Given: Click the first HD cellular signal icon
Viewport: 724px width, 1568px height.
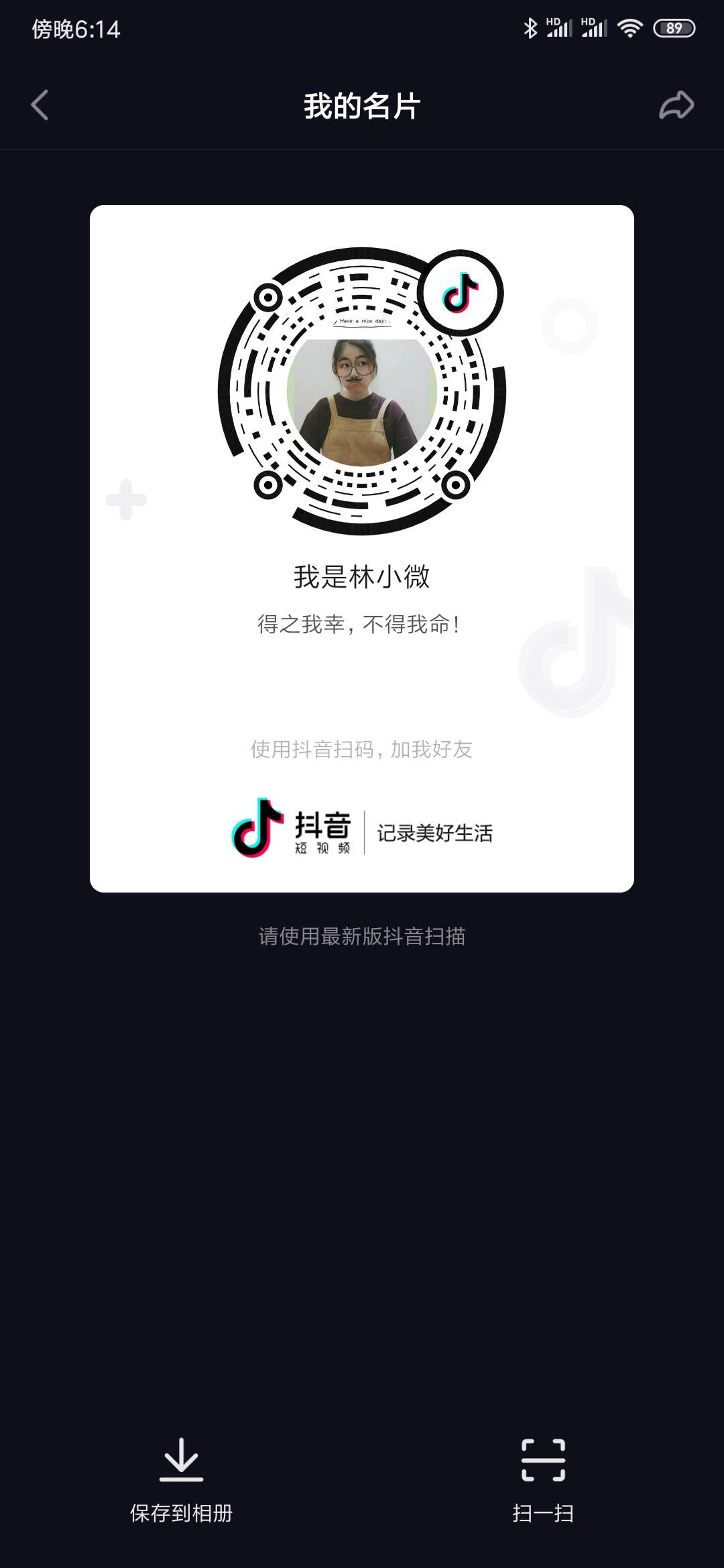Looking at the screenshot, I should pos(558,27).
